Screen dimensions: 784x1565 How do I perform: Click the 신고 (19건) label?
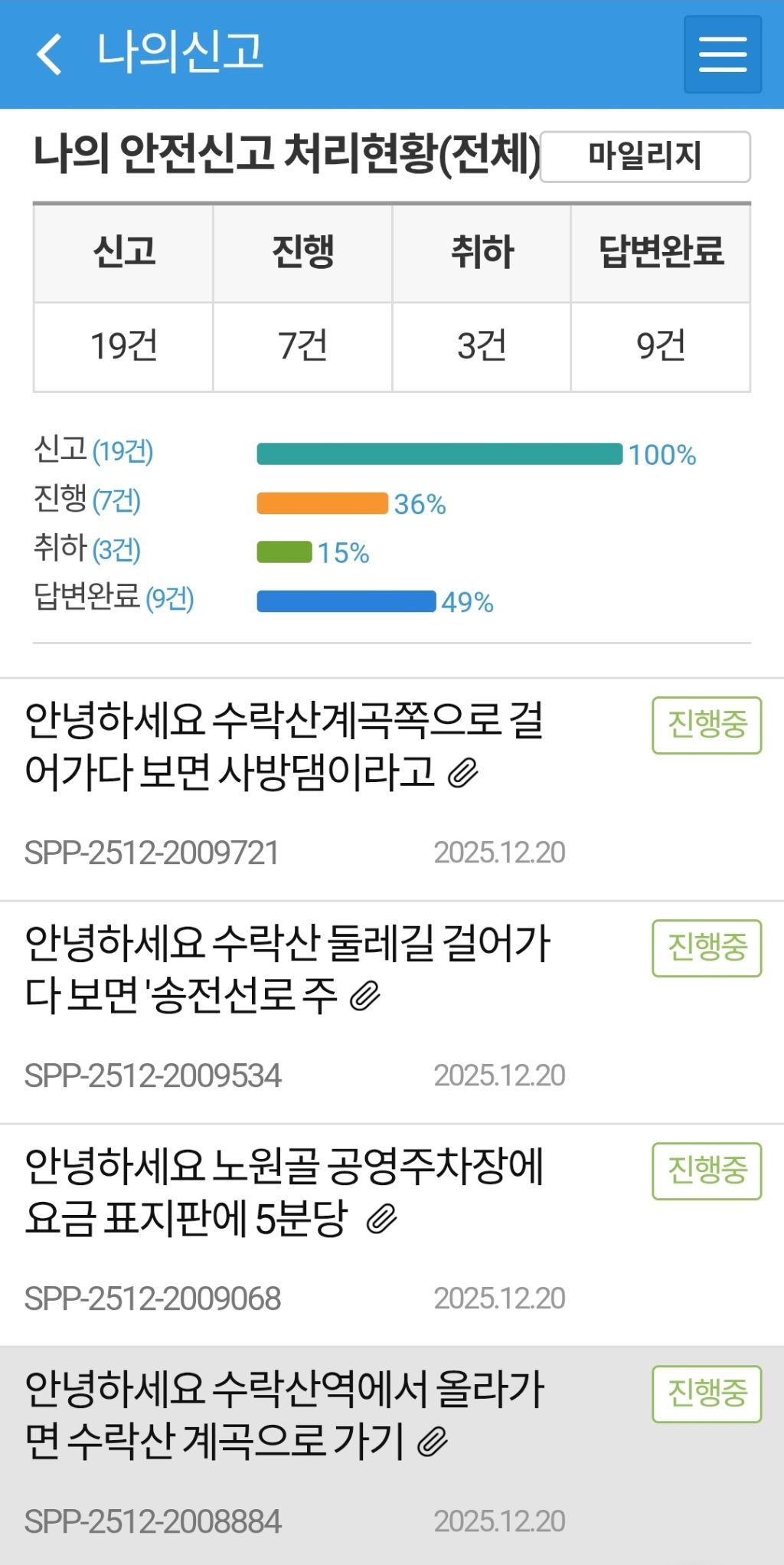[x=93, y=453]
